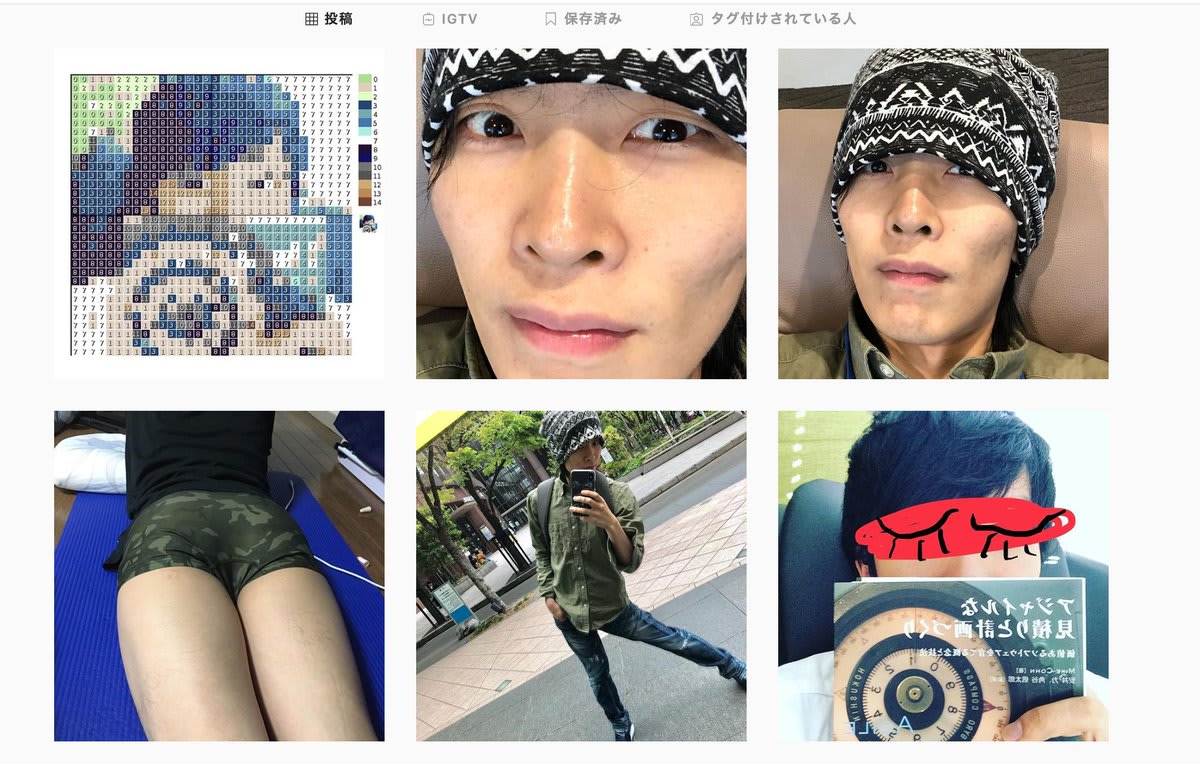Open the numbered pixel grid post
1200x764 pixels.
click(x=219, y=214)
